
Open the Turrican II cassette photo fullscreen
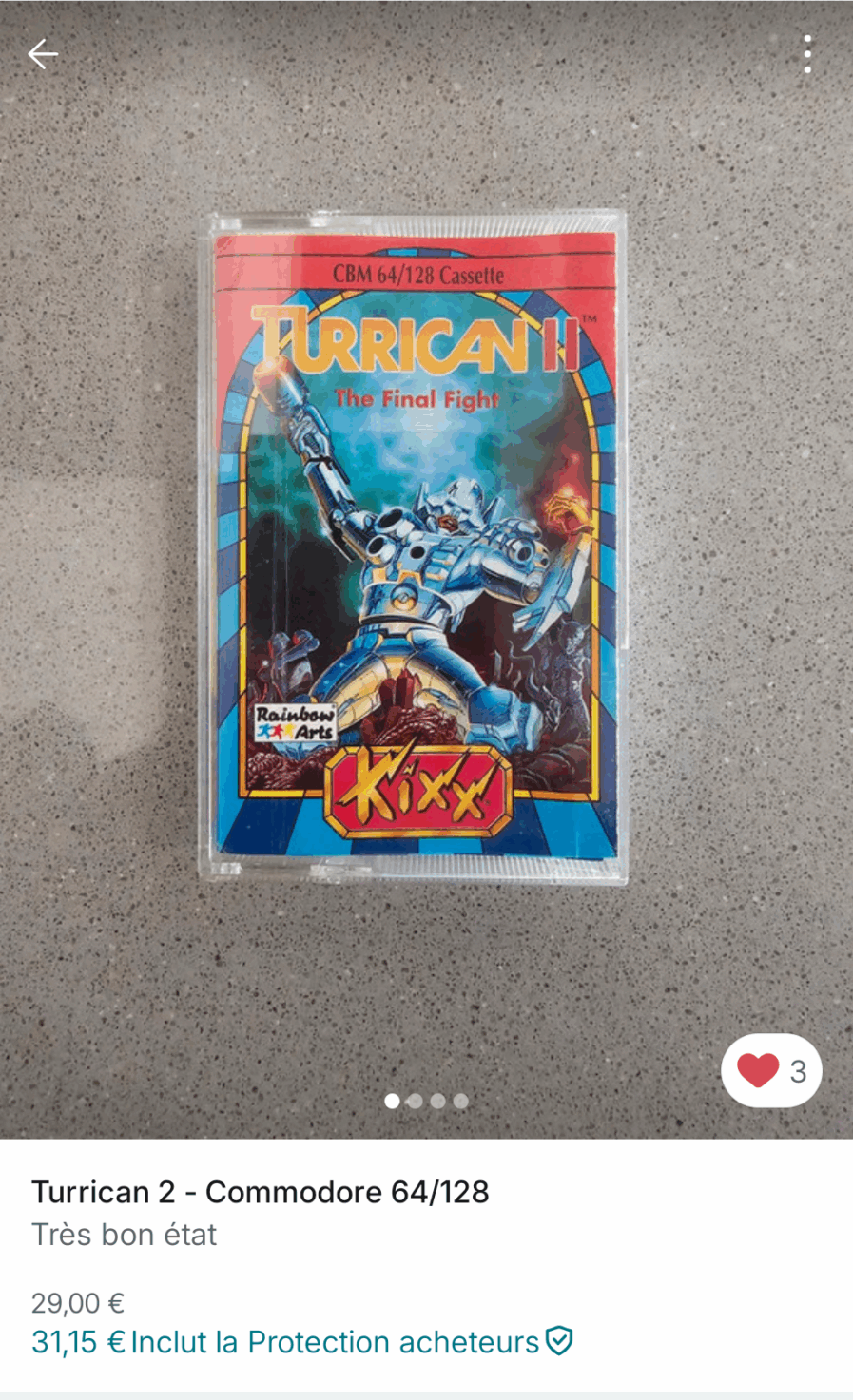click(416, 547)
